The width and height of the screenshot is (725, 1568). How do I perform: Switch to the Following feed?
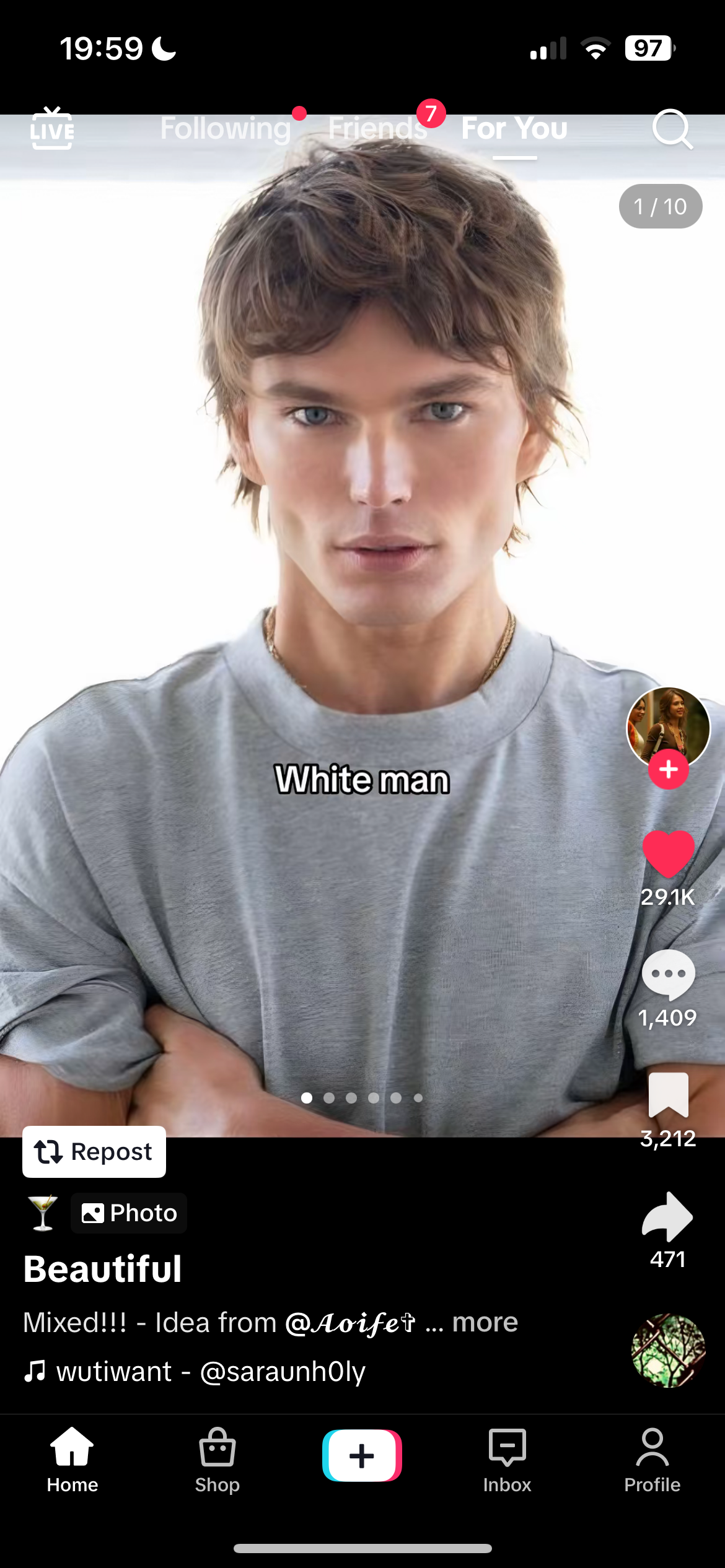pyautogui.click(x=226, y=129)
